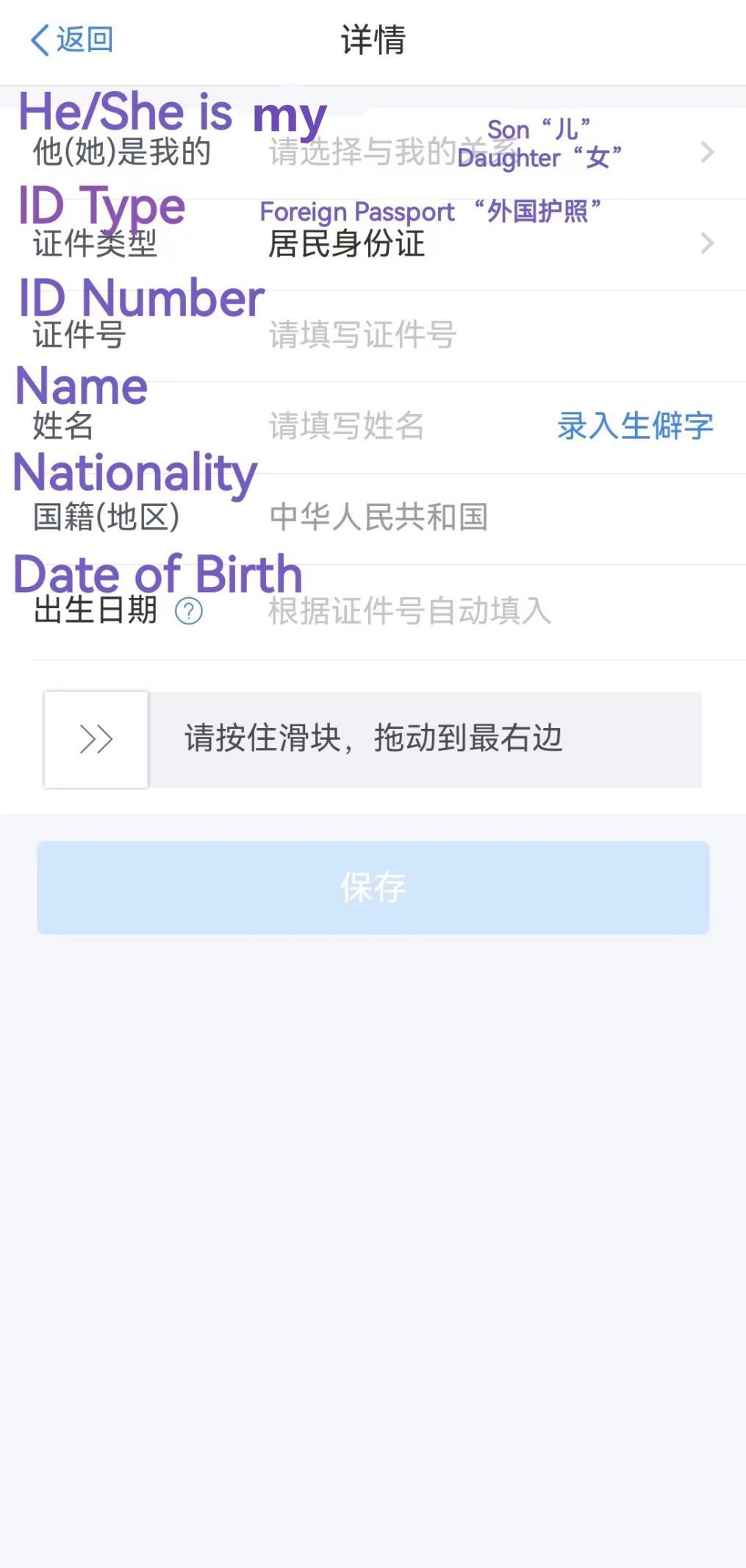
Task: Open the 录入生僻字 rare character link
Action: (635, 426)
